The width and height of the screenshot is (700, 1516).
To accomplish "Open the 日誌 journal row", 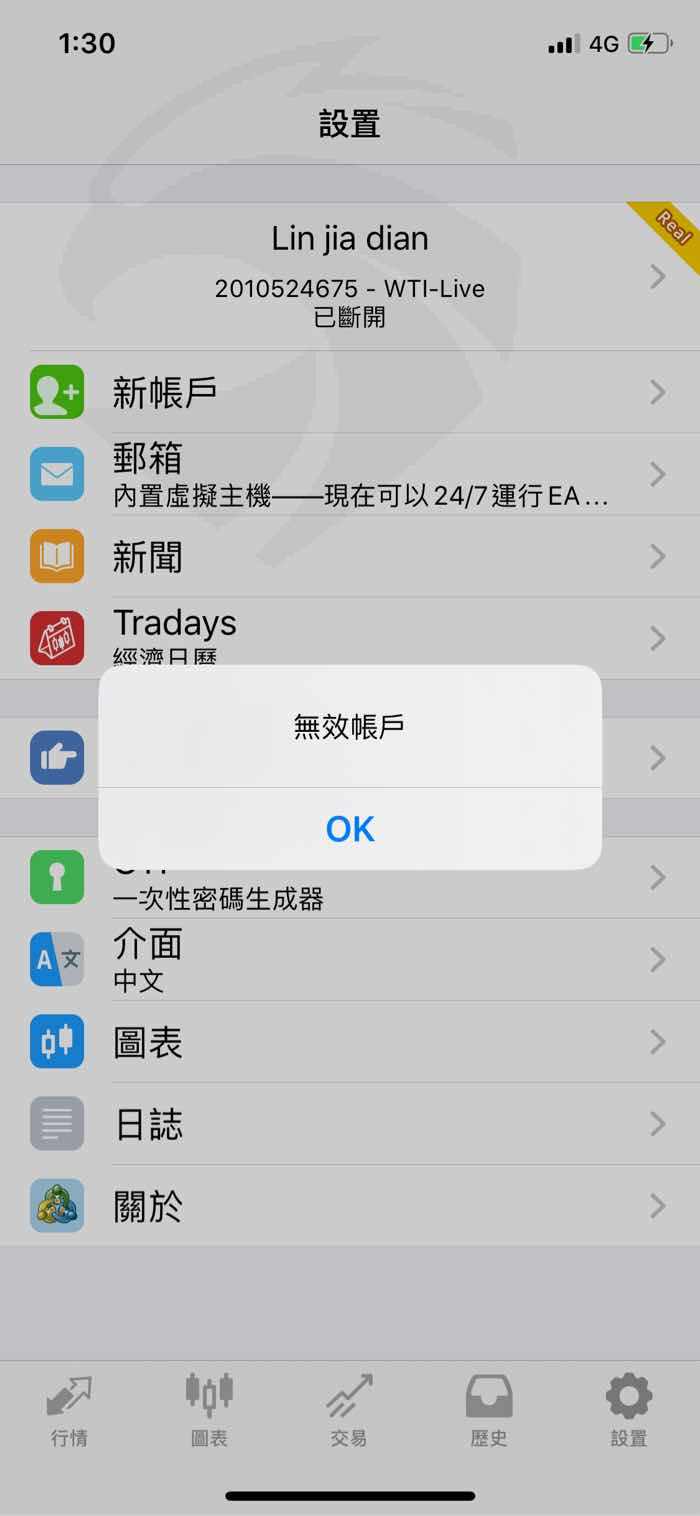I will point(350,1123).
